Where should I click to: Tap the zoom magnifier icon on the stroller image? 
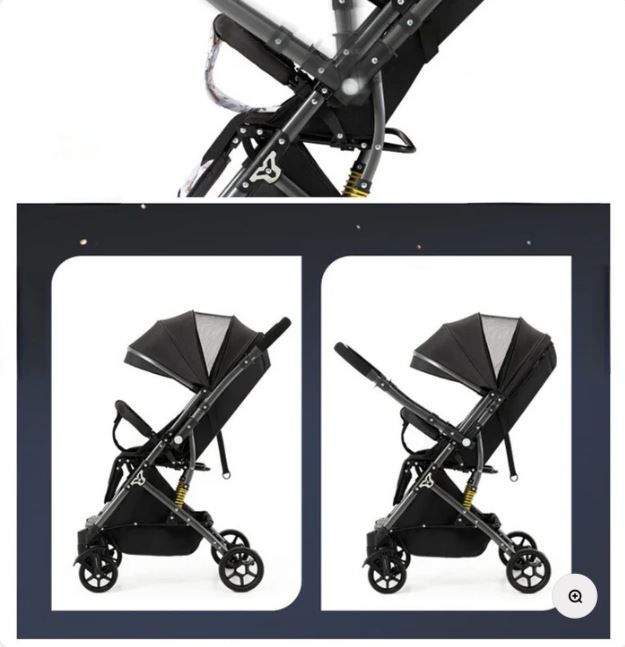pyautogui.click(x=575, y=597)
